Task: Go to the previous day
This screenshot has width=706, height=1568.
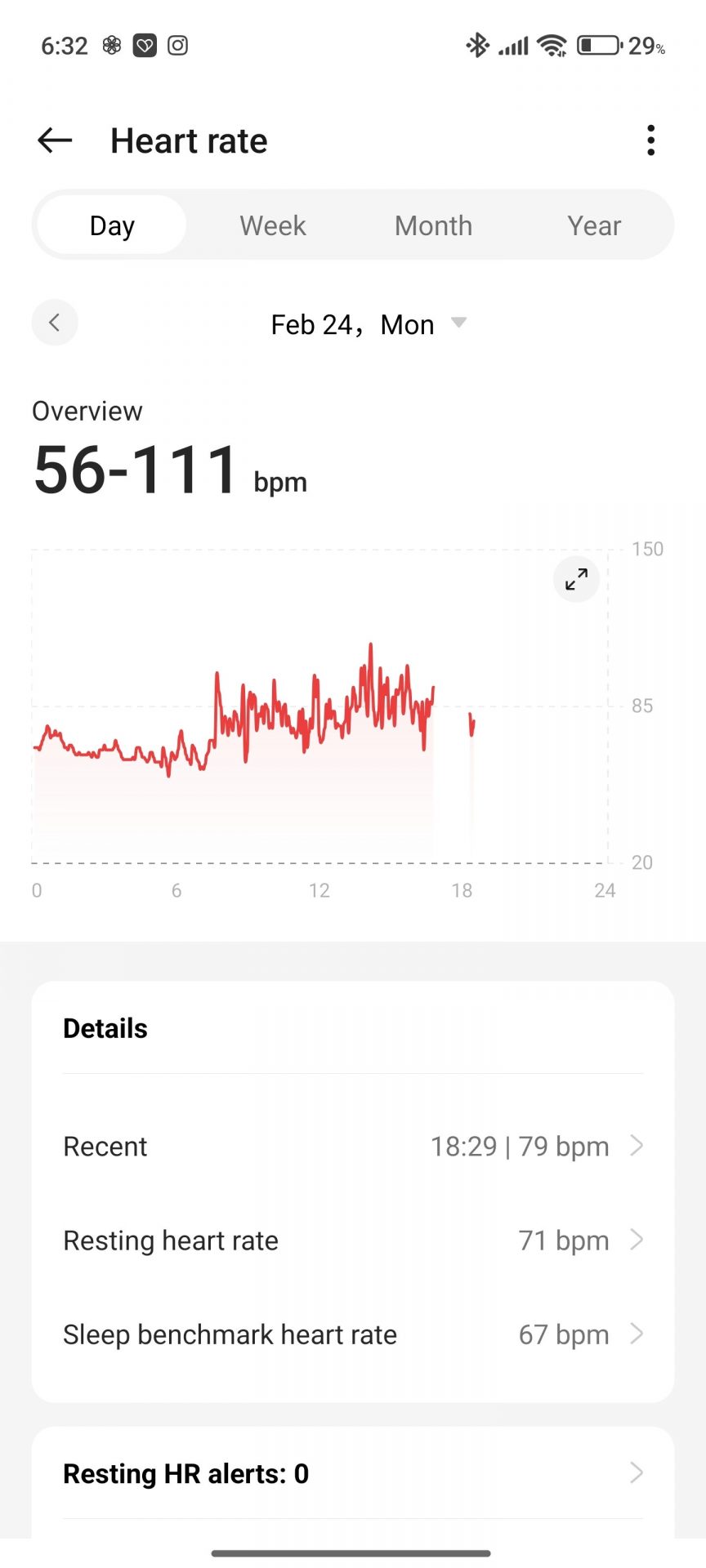Action: coord(55,323)
